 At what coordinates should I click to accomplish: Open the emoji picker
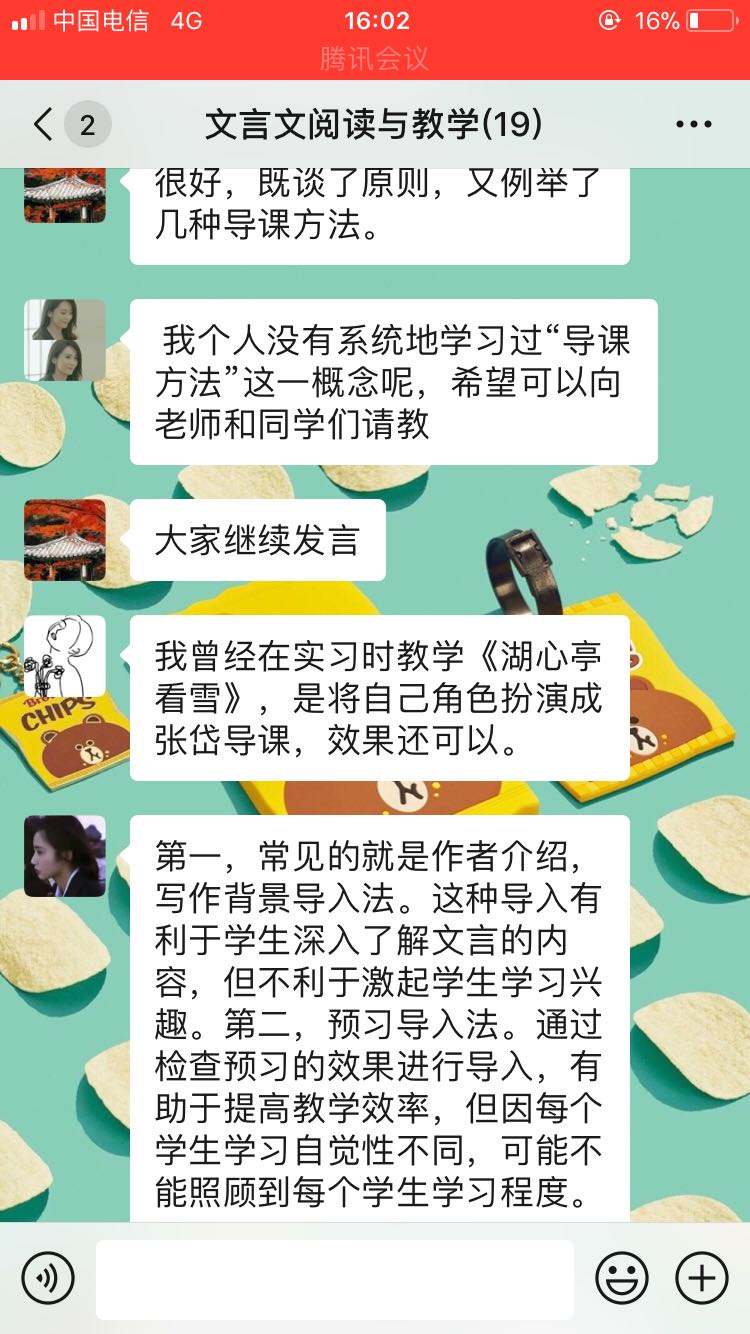[621, 1278]
